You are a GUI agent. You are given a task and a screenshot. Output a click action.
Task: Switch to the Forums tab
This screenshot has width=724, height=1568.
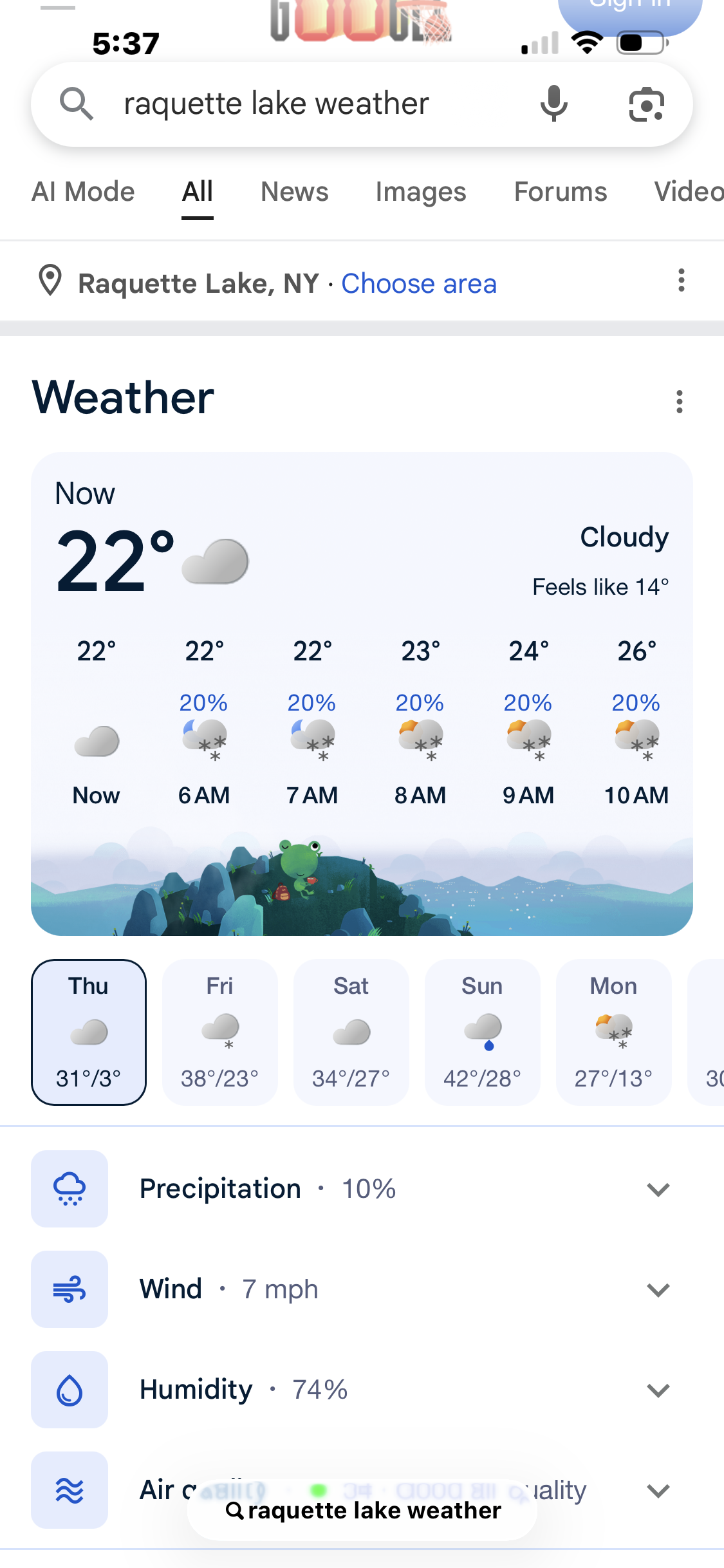tap(561, 192)
